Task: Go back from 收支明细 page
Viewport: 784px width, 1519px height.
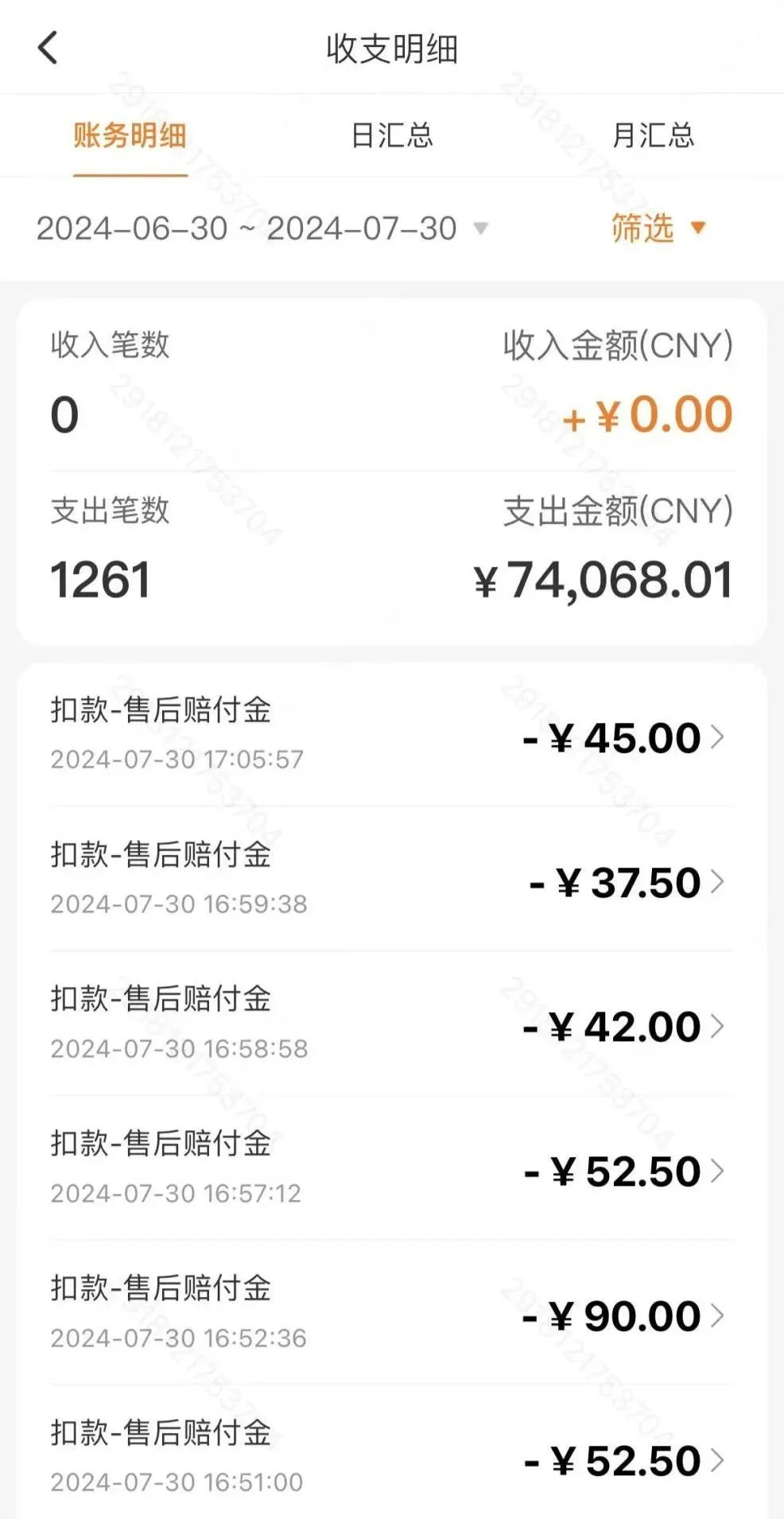Action: (x=48, y=48)
